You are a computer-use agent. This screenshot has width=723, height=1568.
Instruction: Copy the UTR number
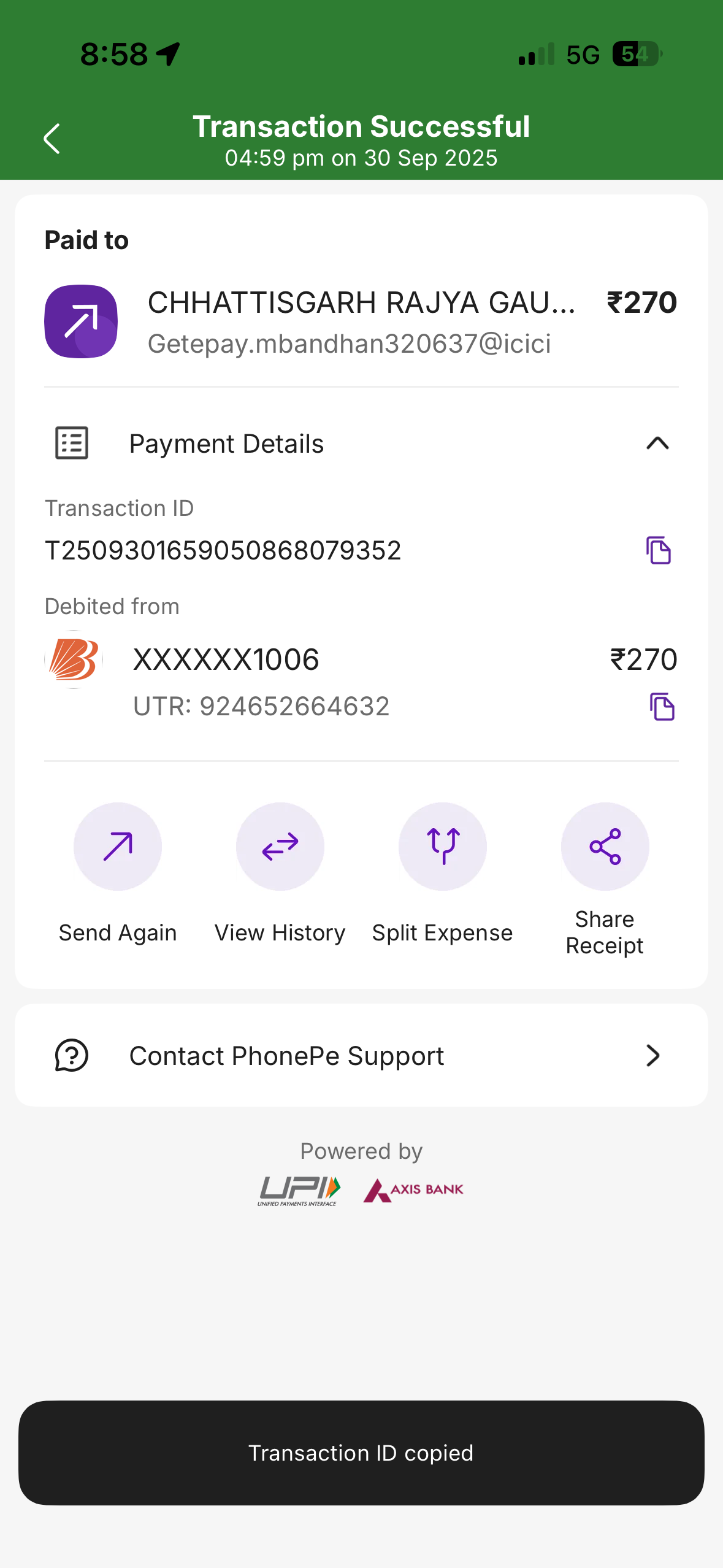[x=662, y=707]
